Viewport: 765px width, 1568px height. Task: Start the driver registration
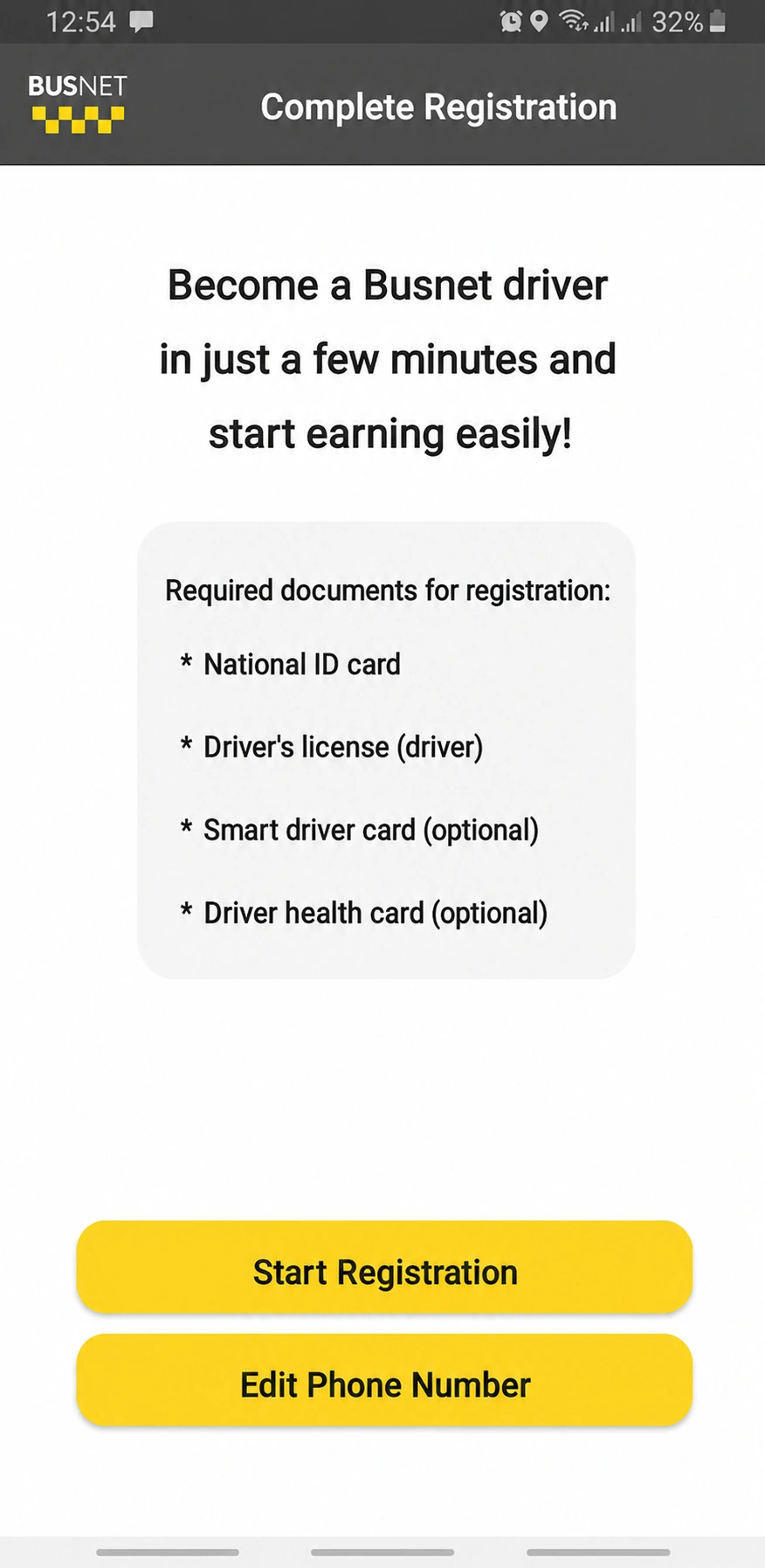point(384,1268)
